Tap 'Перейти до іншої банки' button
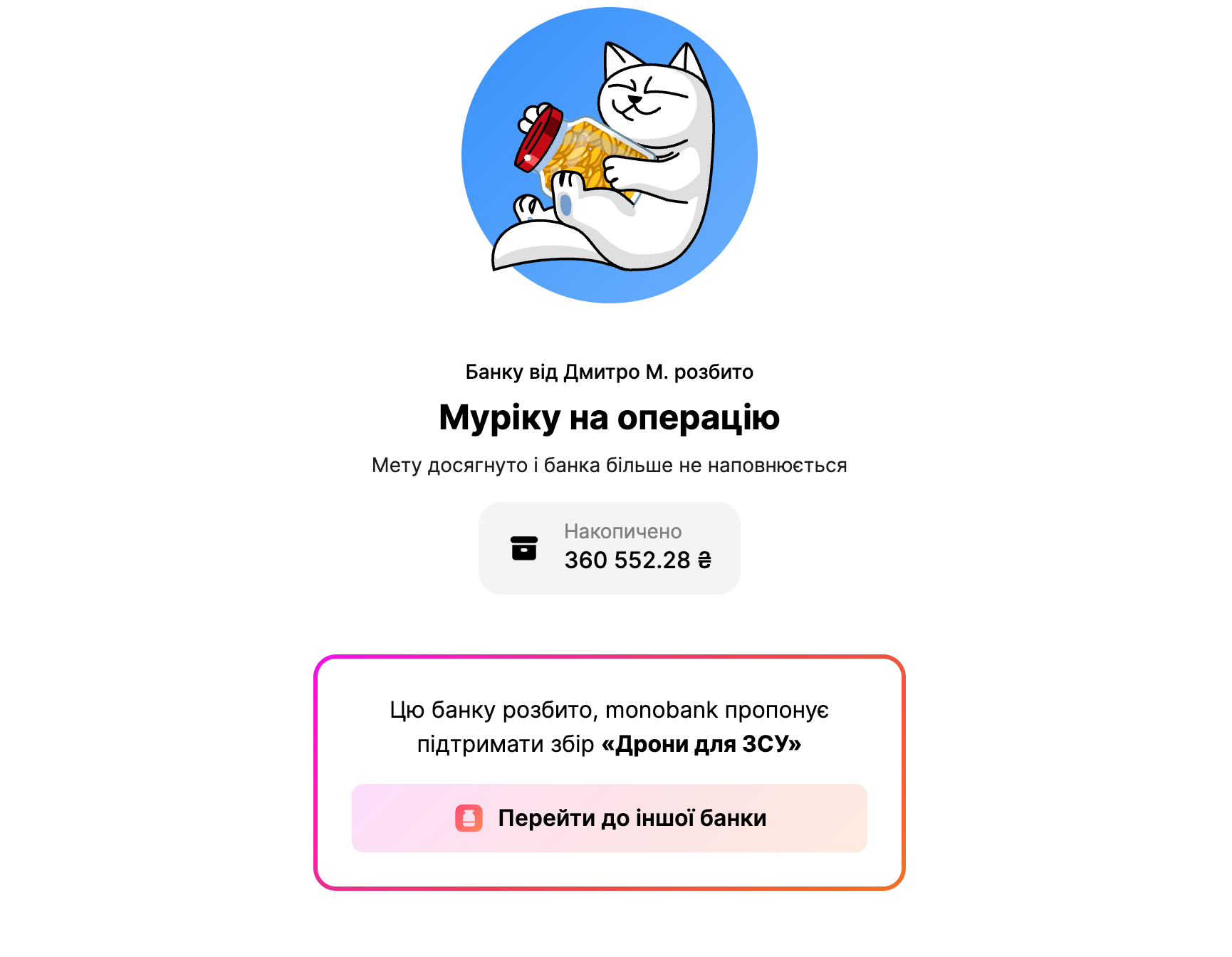Image resolution: width=1232 pixels, height=957 pixels. coord(610,818)
